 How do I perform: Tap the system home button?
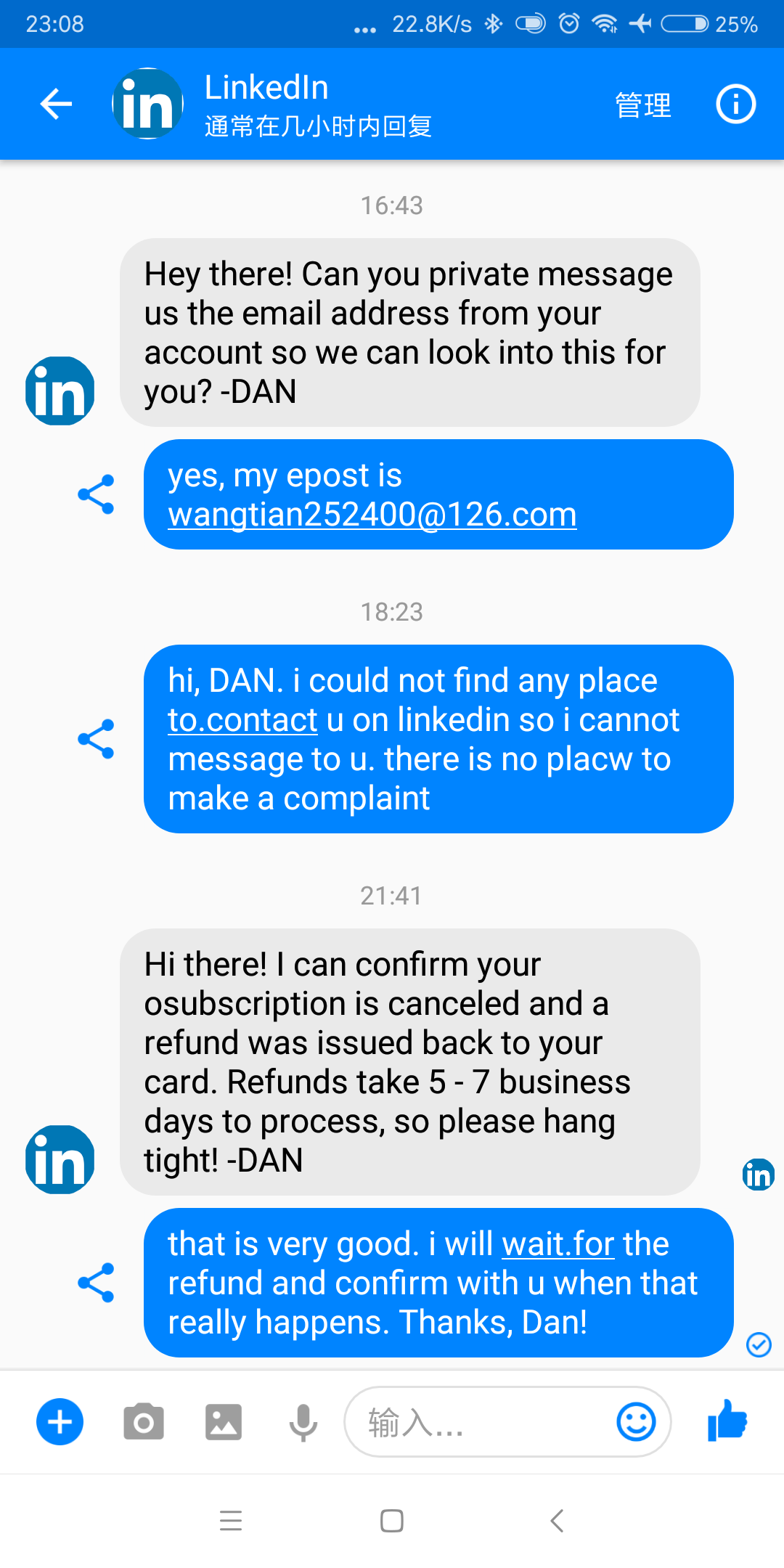point(392,1520)
